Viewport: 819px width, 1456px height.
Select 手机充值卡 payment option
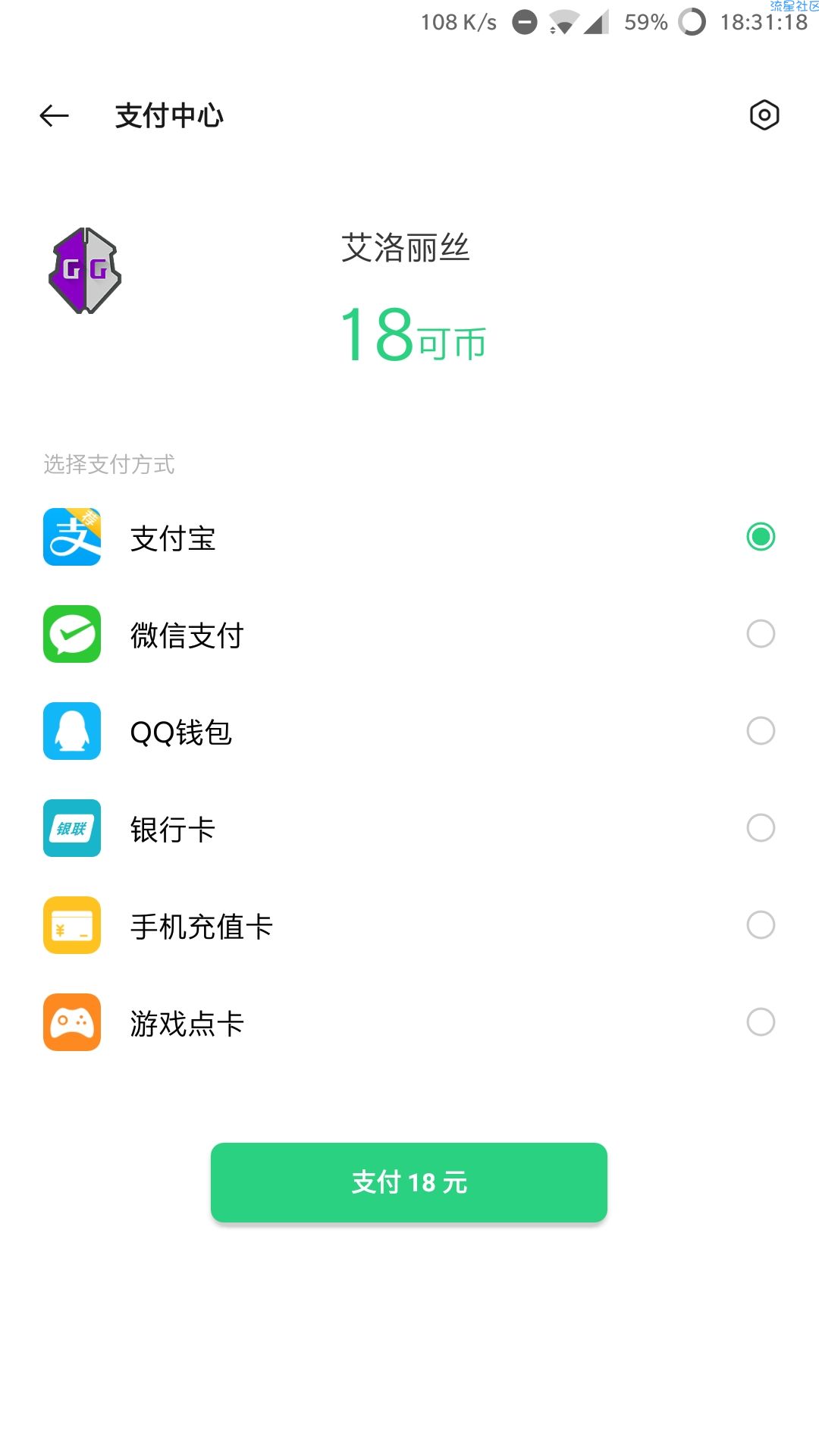(x=409, y=925)
